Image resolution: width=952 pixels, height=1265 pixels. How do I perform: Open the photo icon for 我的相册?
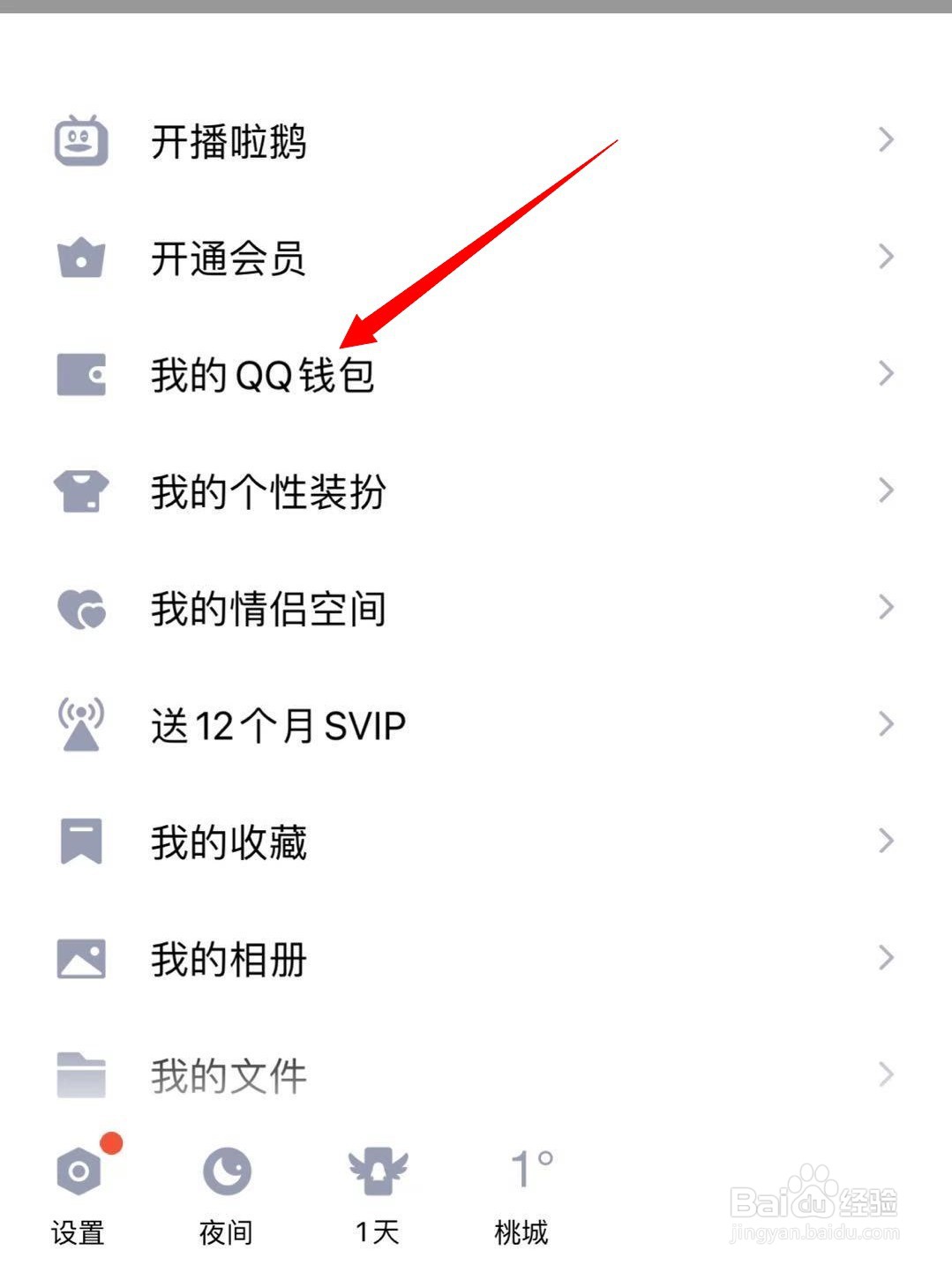point(80,957)
